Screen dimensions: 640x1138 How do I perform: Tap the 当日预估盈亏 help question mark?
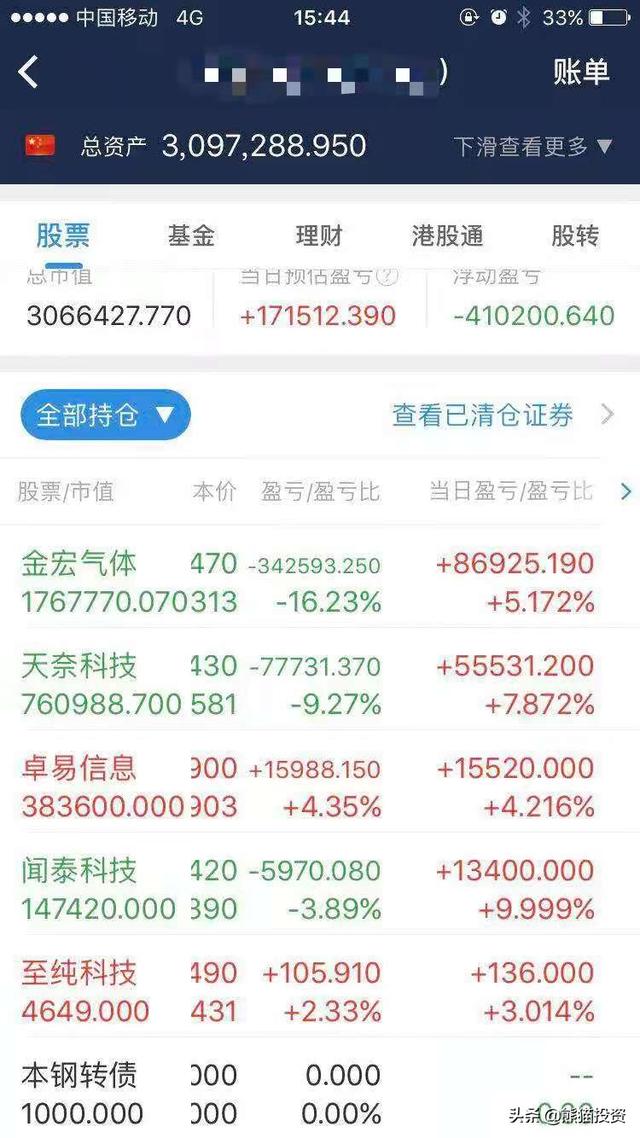click(387, 276)
